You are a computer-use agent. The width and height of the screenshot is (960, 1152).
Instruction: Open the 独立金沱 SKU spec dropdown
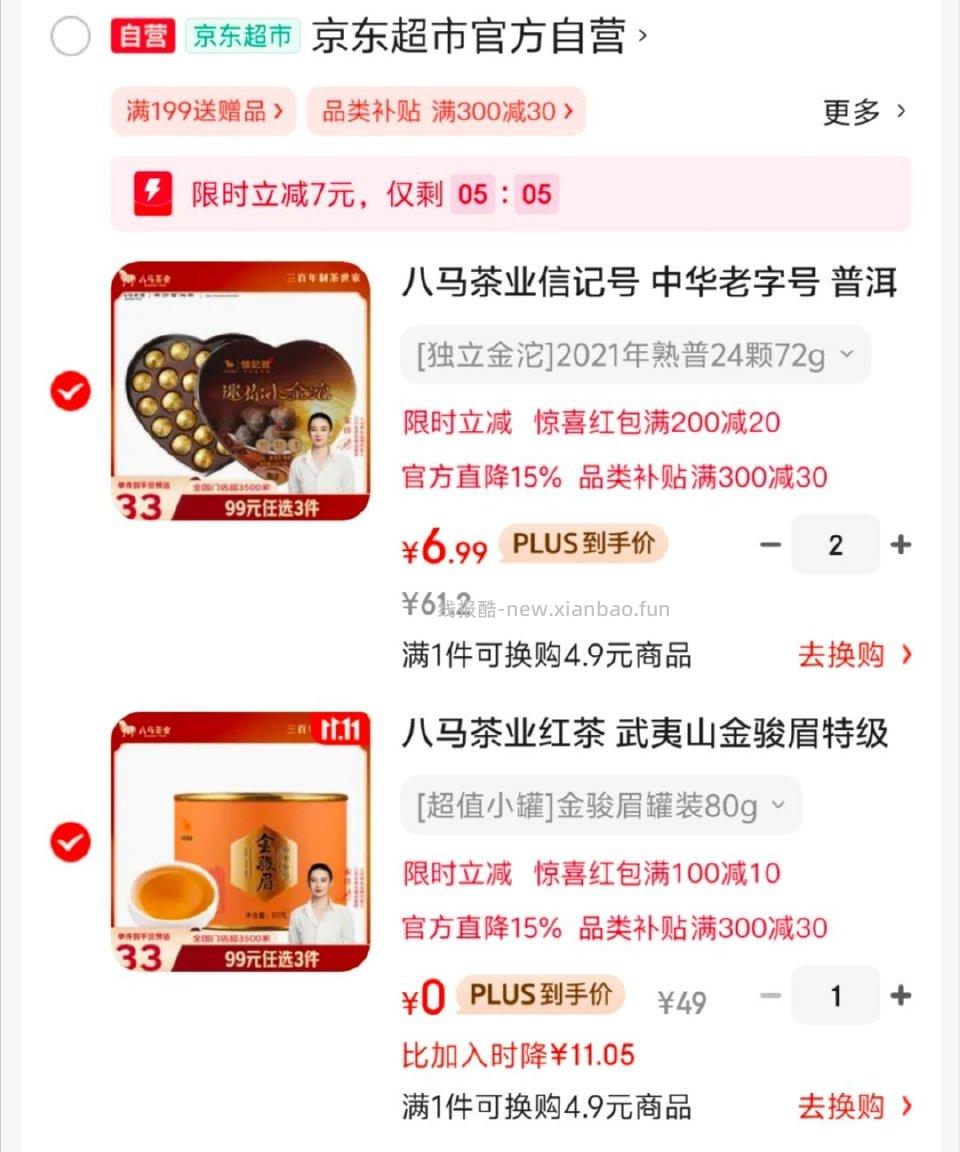636,354
